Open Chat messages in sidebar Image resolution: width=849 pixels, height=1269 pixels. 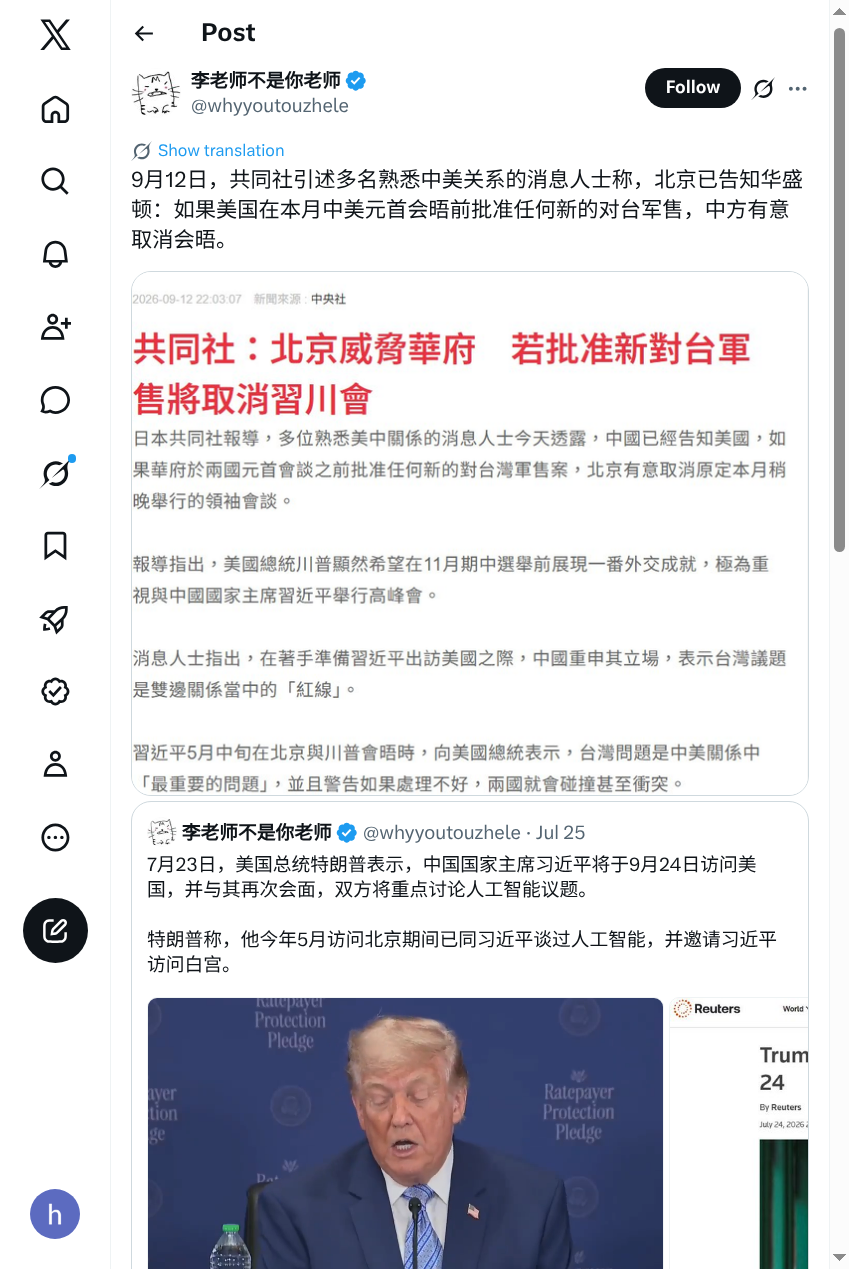(x=55, y=400)
